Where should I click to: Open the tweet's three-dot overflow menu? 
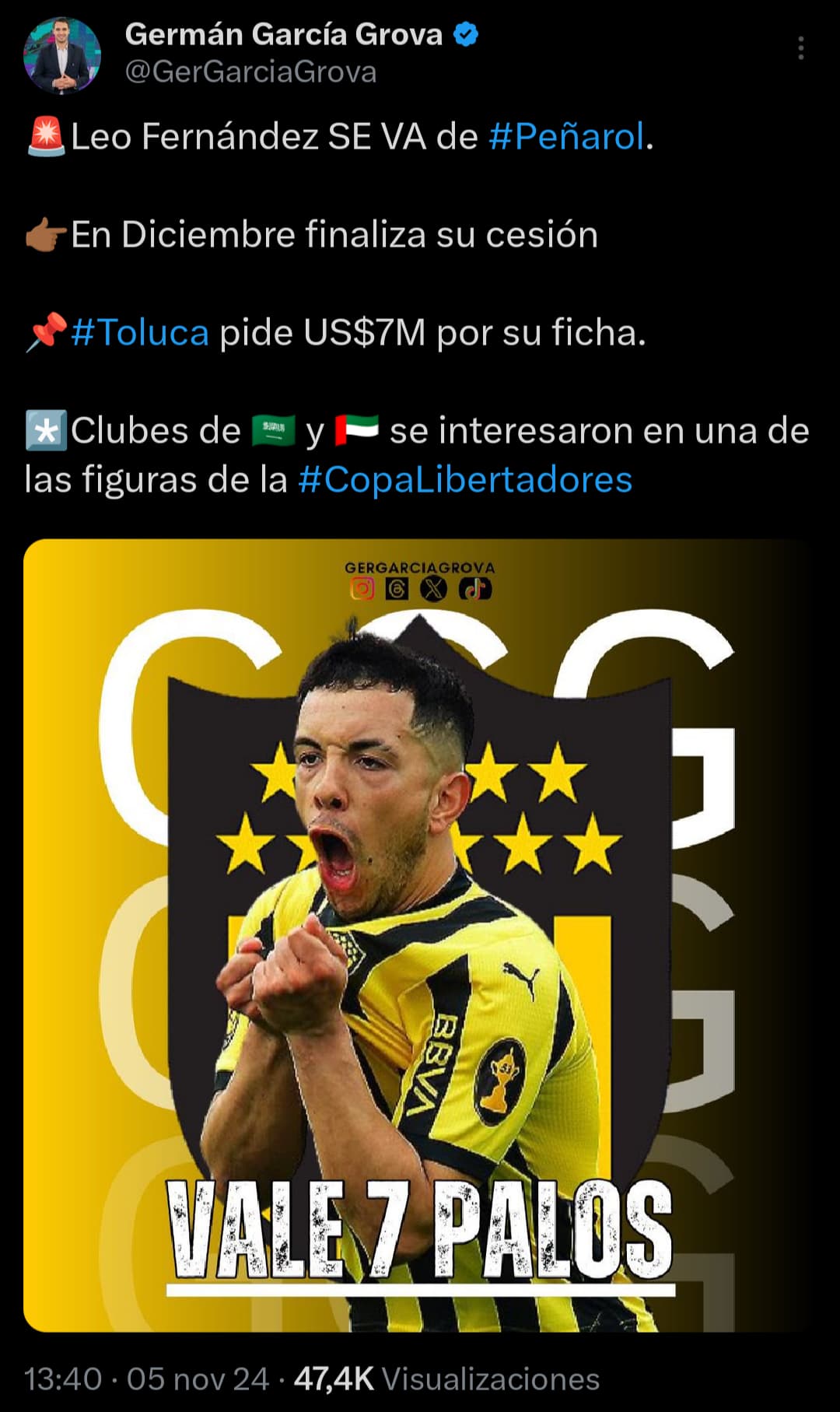(800, 48)
